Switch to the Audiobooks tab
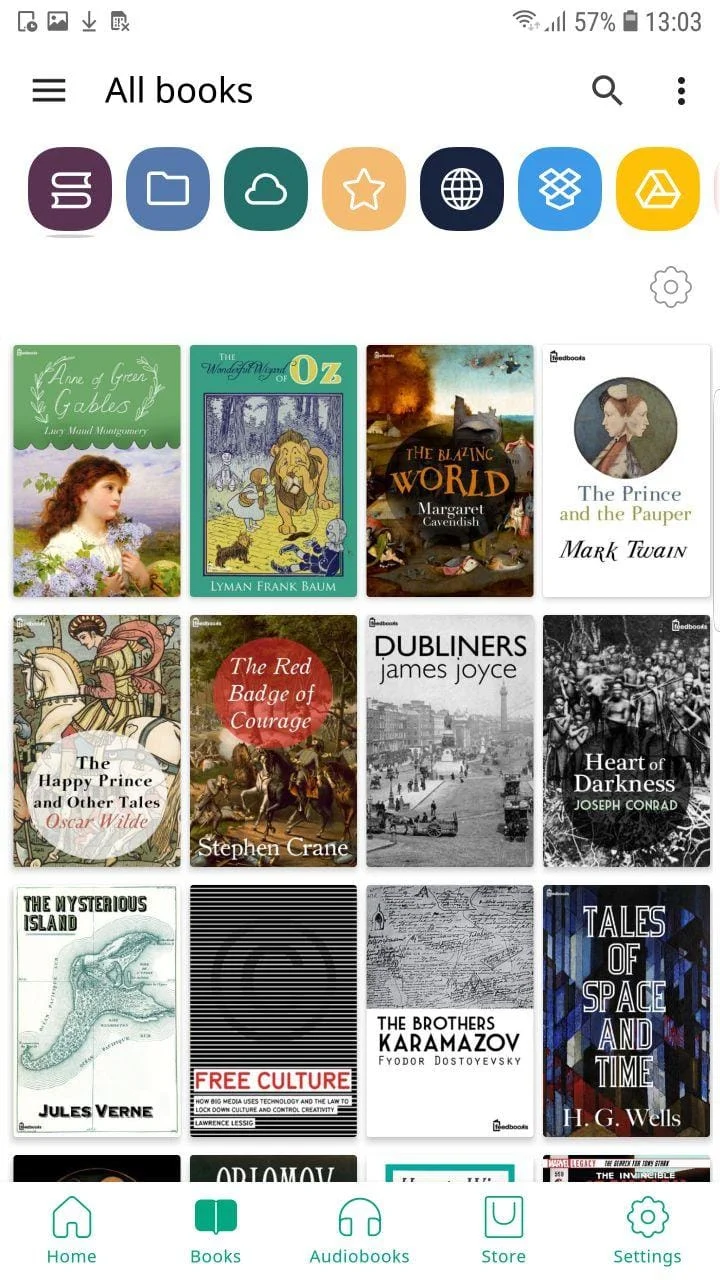The image size is (720, 1280). [x=359, y=1232]
